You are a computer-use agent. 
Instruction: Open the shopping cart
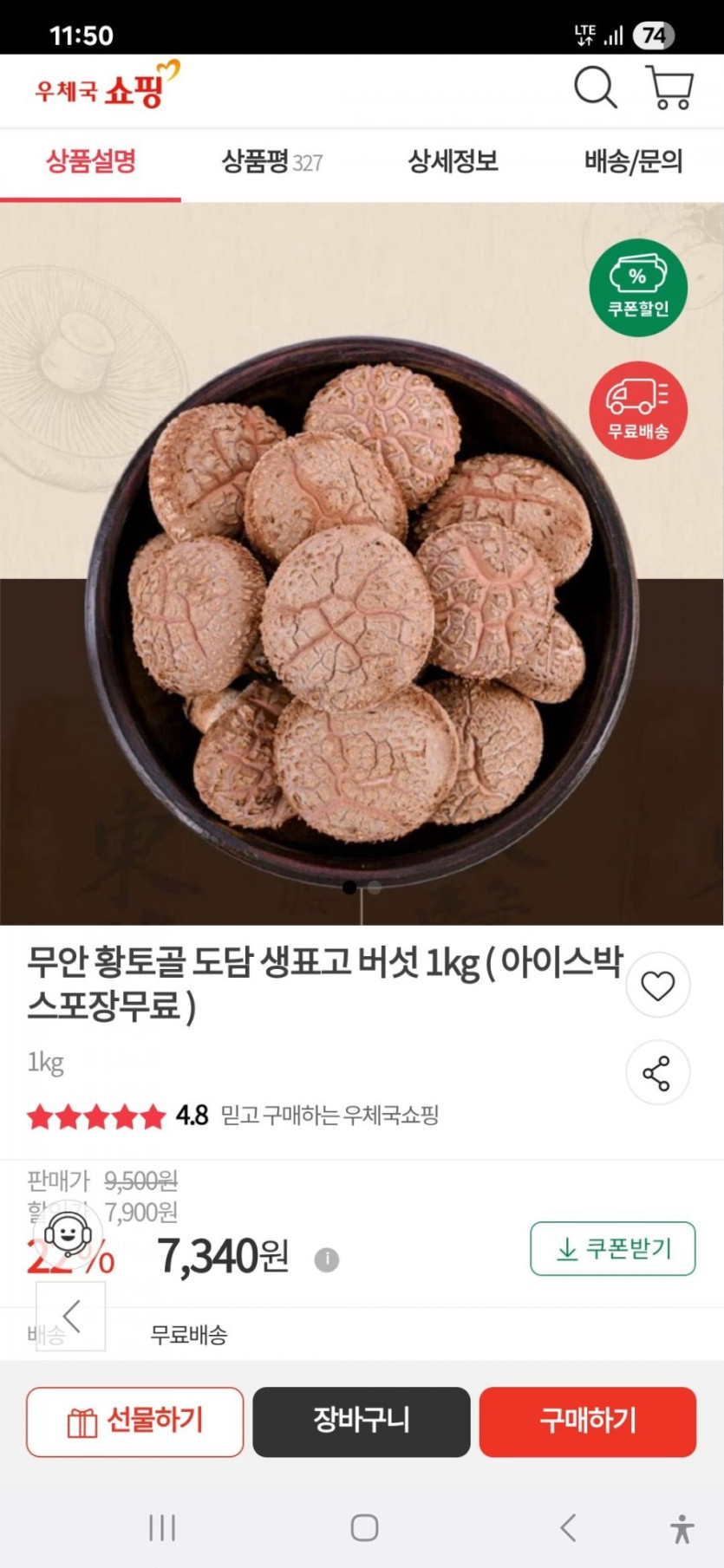coord(669,88)
